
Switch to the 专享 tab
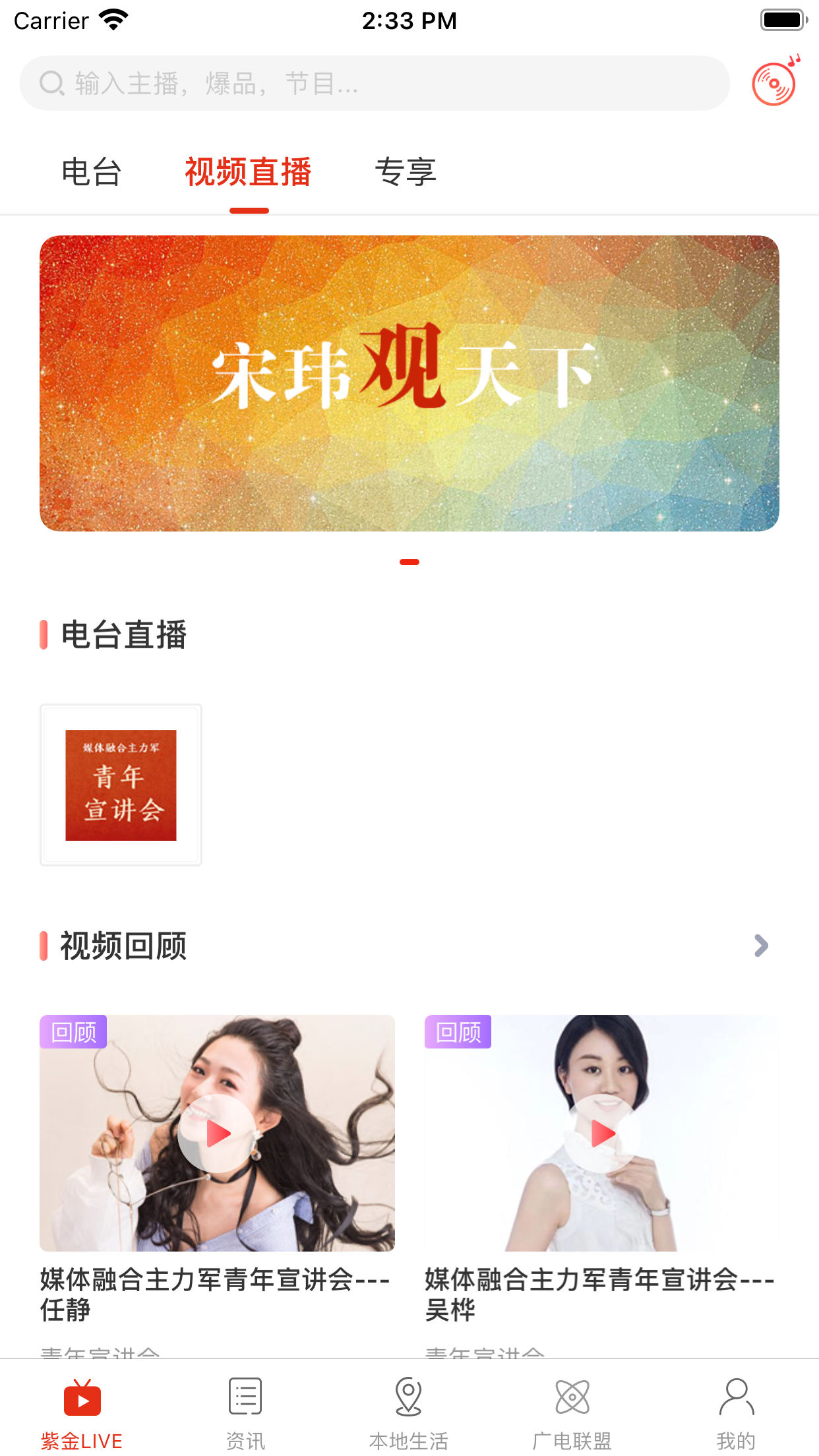(x=406, y=172)
